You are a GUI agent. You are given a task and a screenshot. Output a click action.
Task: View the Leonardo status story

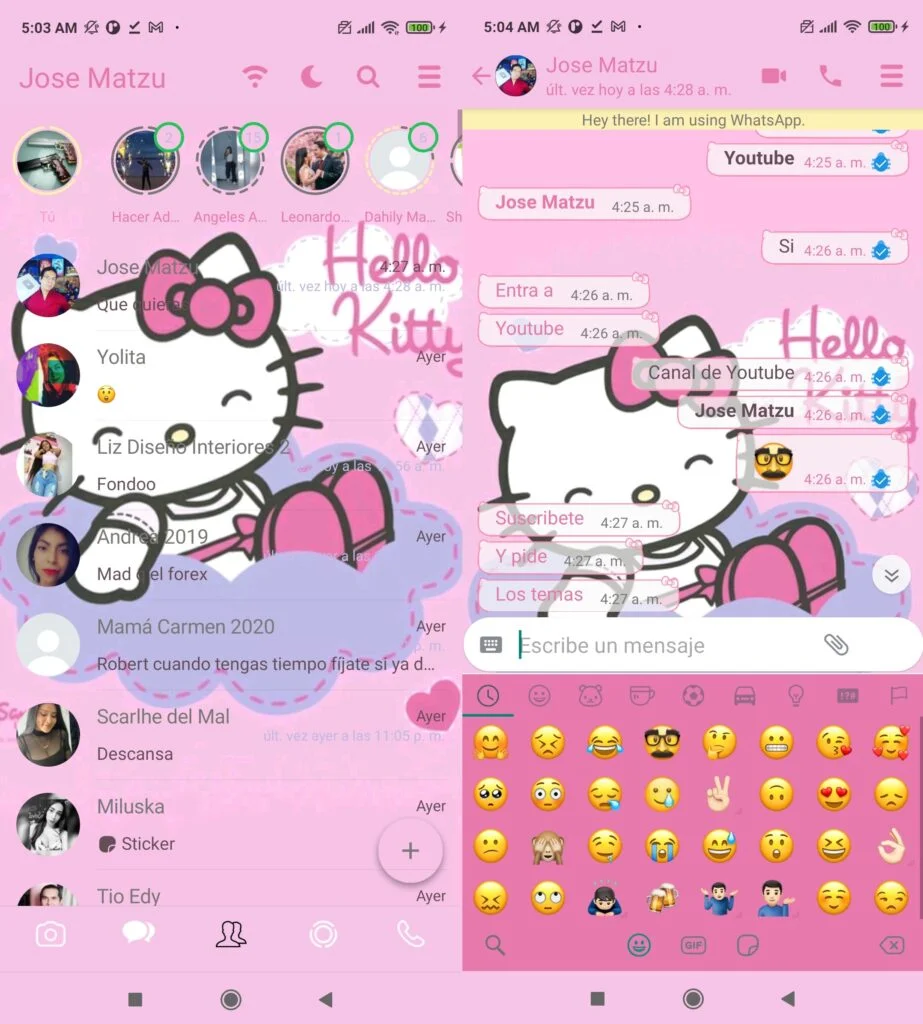point(315,160)
